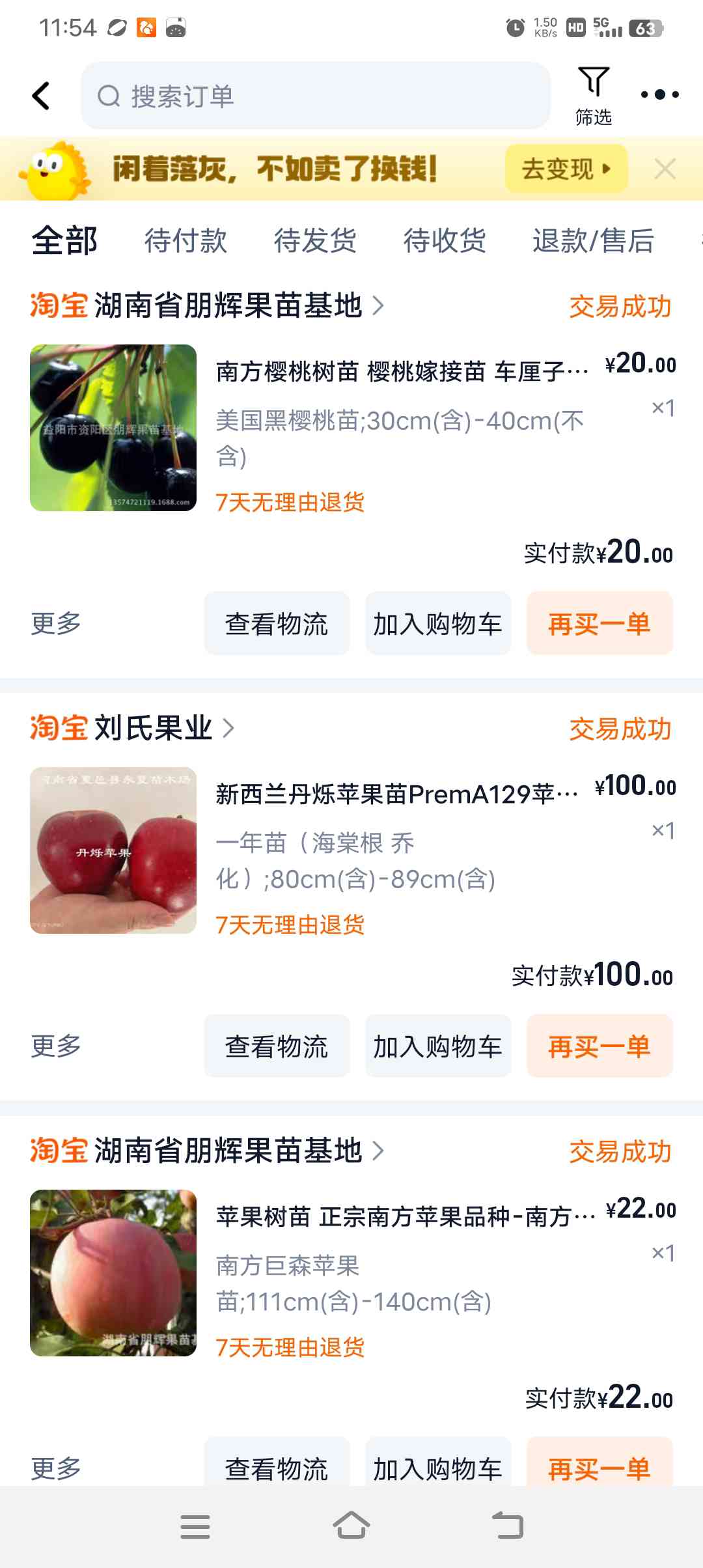The width and height of the screenshot is (703, 1568).
Task: Tap the 搜索订单 search box
Action: (x=315, y=96)
